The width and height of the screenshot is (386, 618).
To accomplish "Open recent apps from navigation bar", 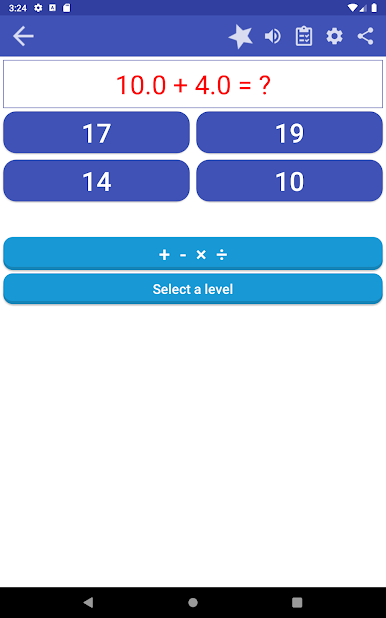I will click(x=297, y=602).
